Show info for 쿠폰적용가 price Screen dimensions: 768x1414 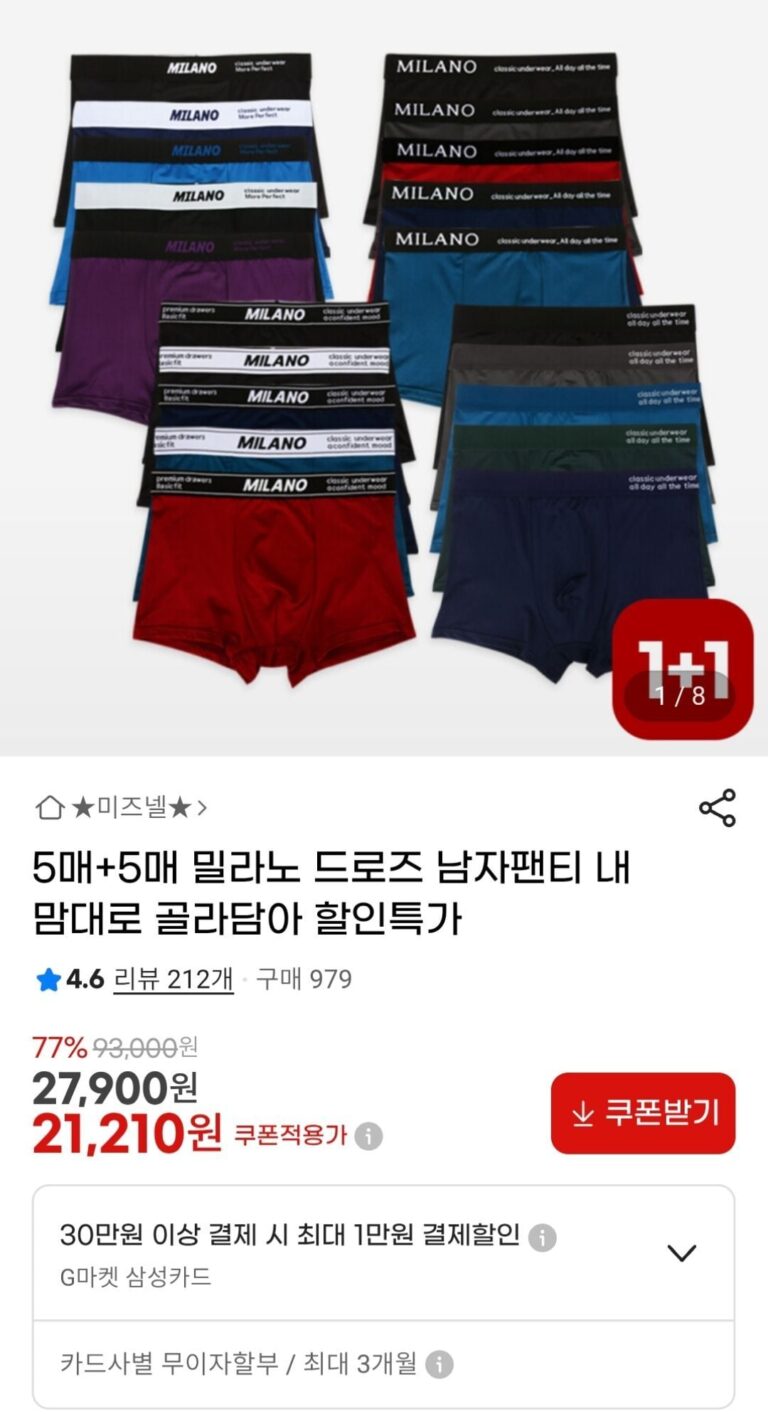(x=369, y=1136)
